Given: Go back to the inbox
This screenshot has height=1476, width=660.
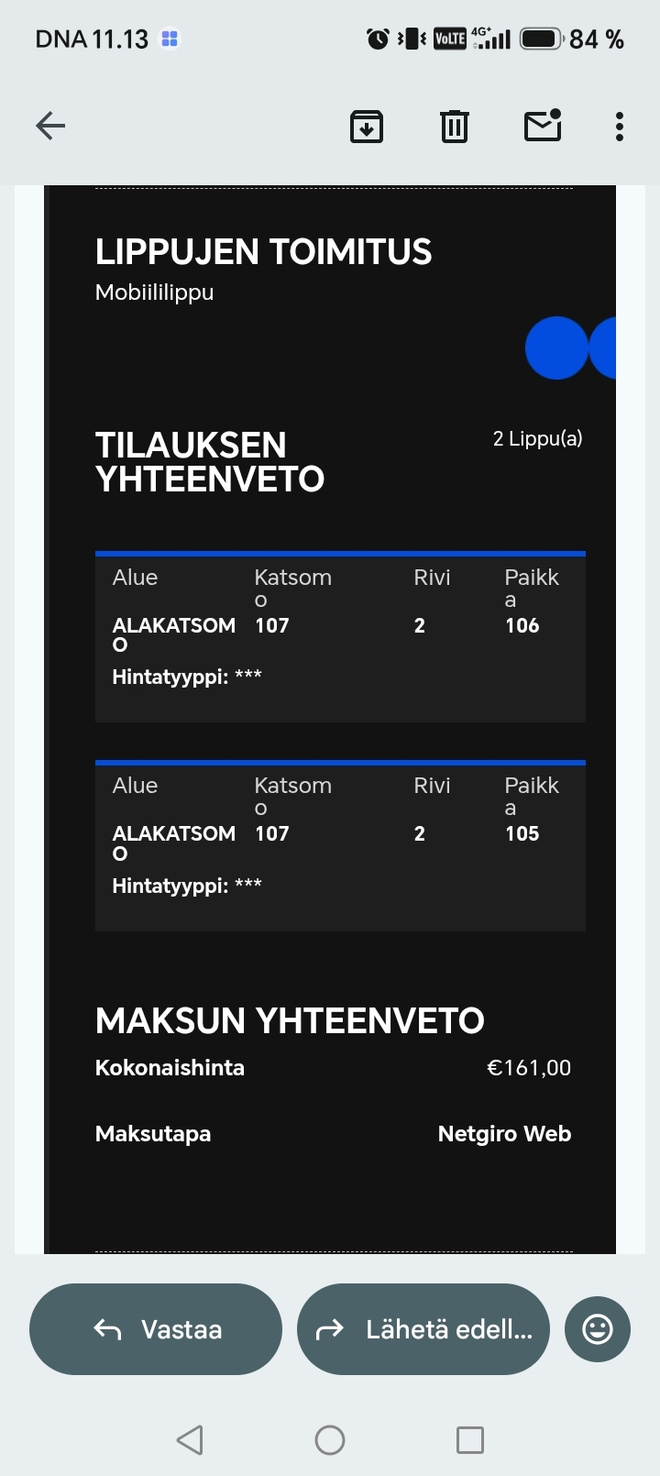Looking at the screenshot, I should pyautogui.click(x=50, y=126).
